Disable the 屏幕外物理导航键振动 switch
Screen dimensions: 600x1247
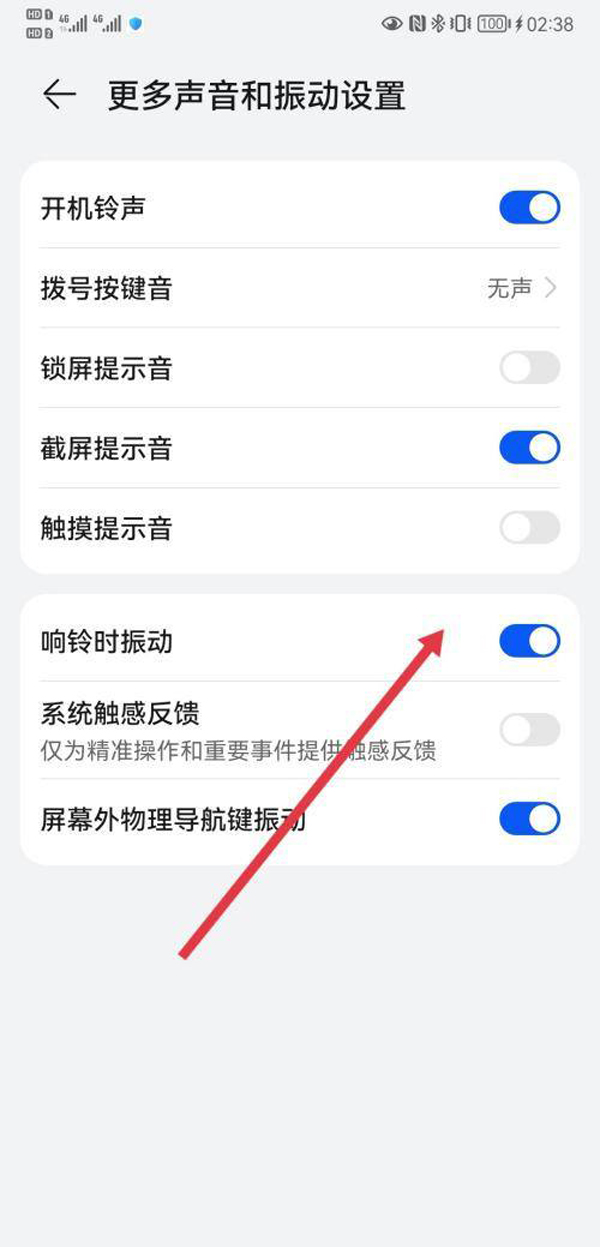[529, 819]
